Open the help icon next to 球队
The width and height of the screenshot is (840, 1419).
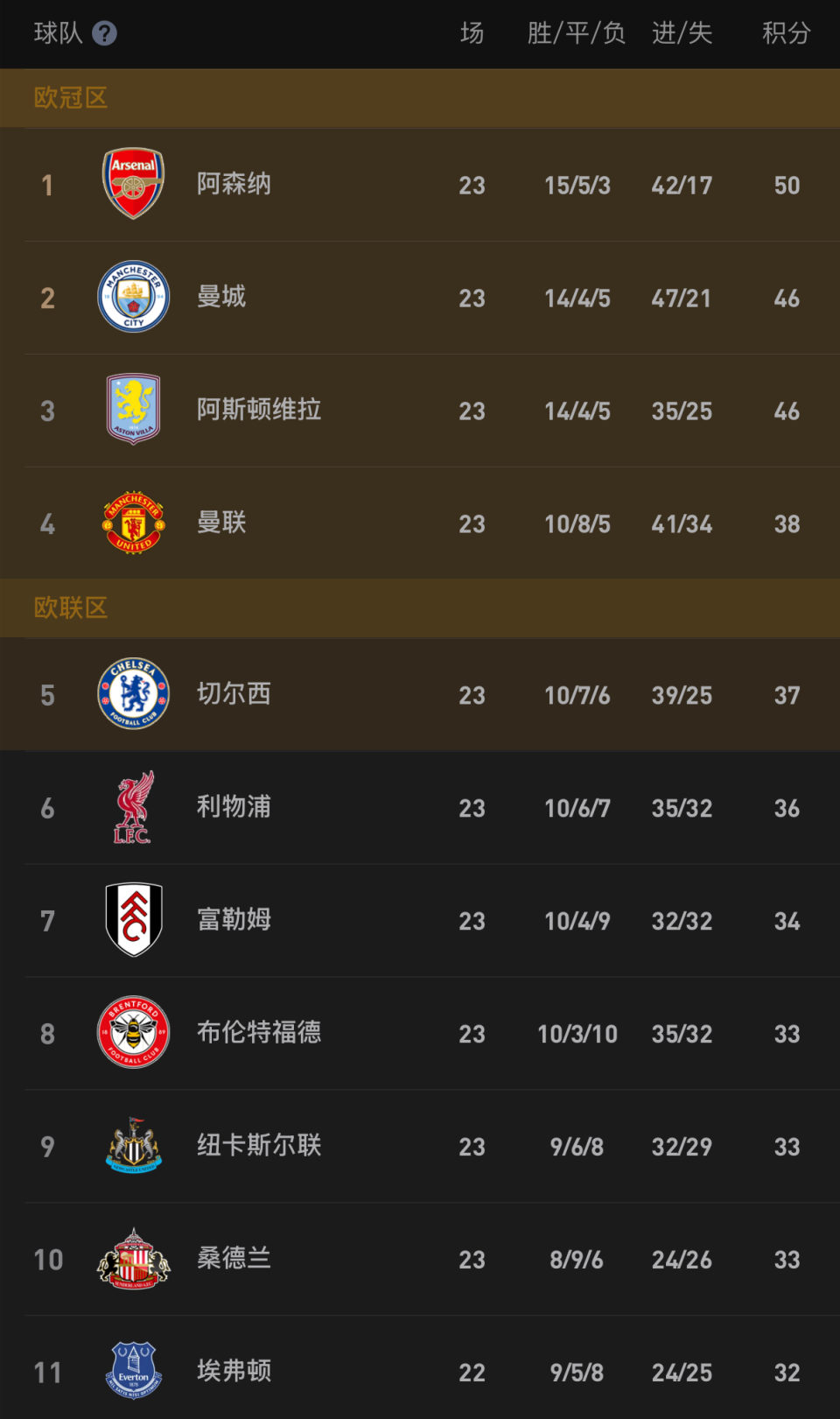[104, 33]
